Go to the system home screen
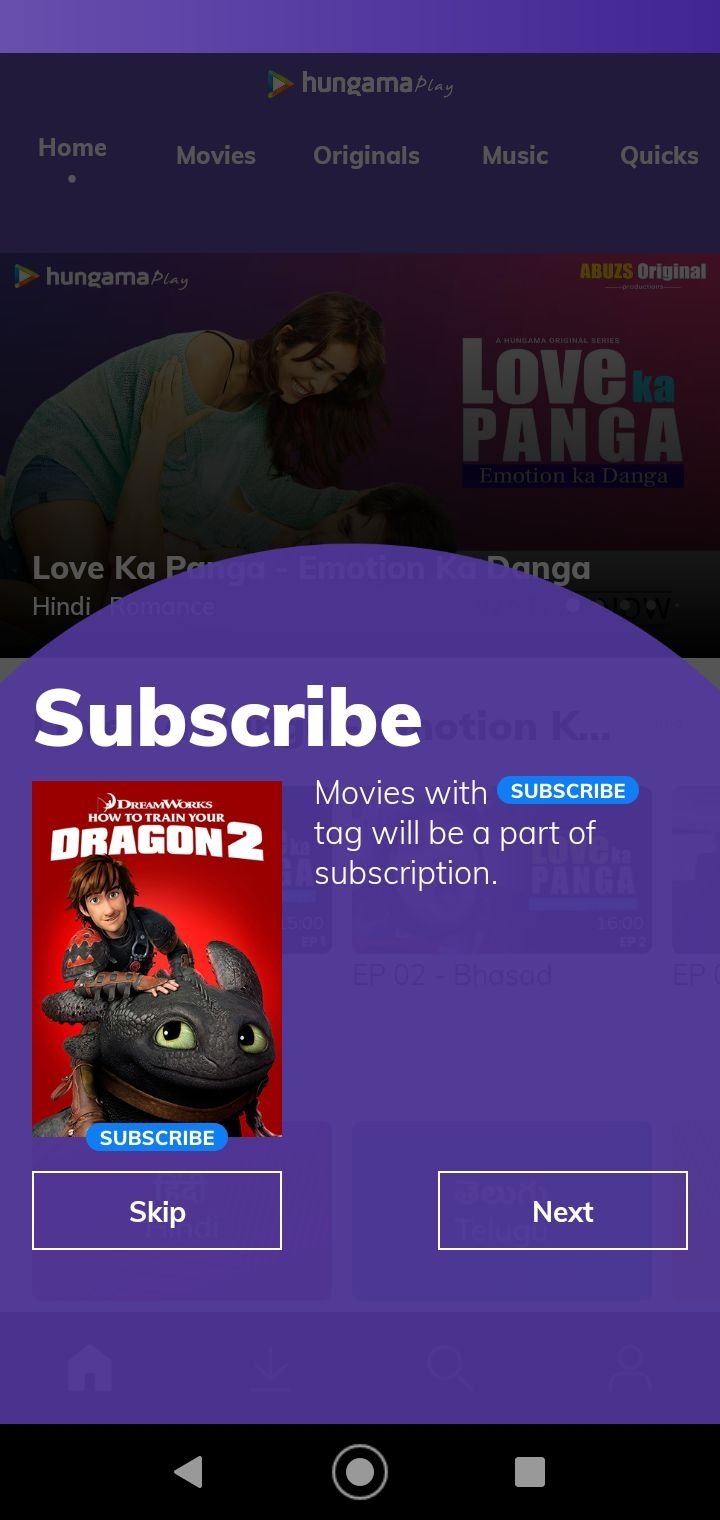This screenshot has width=720, height=1520. (x=360, y=1472)
